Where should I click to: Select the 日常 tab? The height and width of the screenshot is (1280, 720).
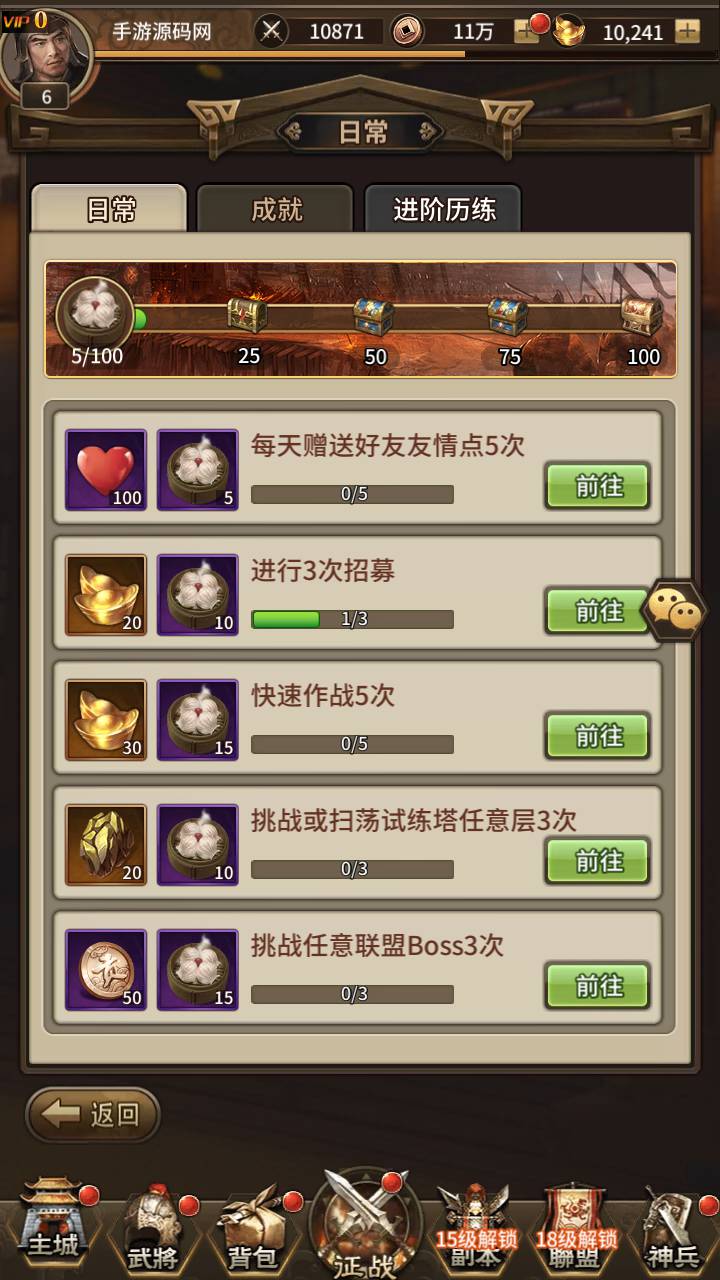[110, 210]
